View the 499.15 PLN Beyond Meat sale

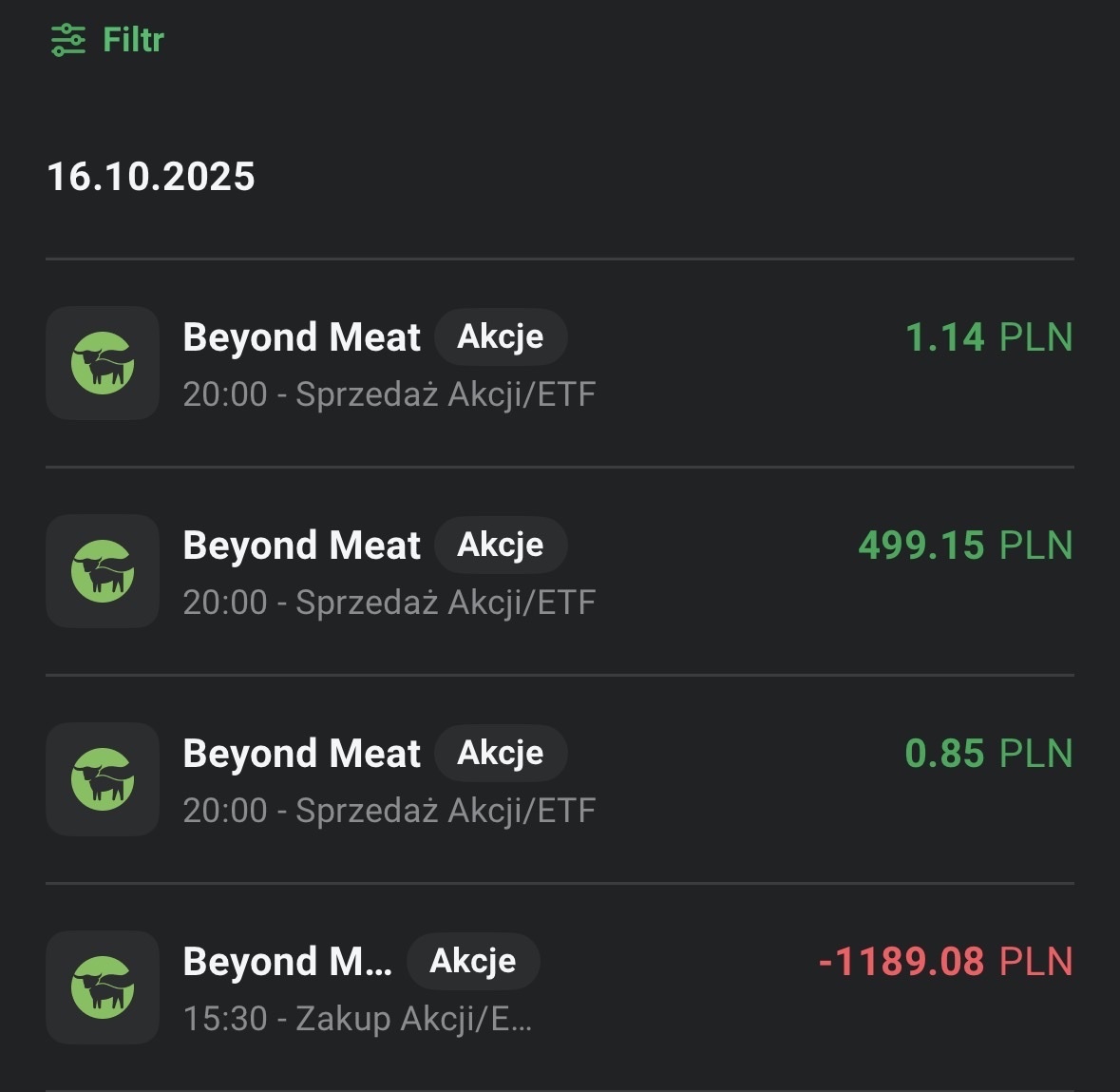[559, 571]
